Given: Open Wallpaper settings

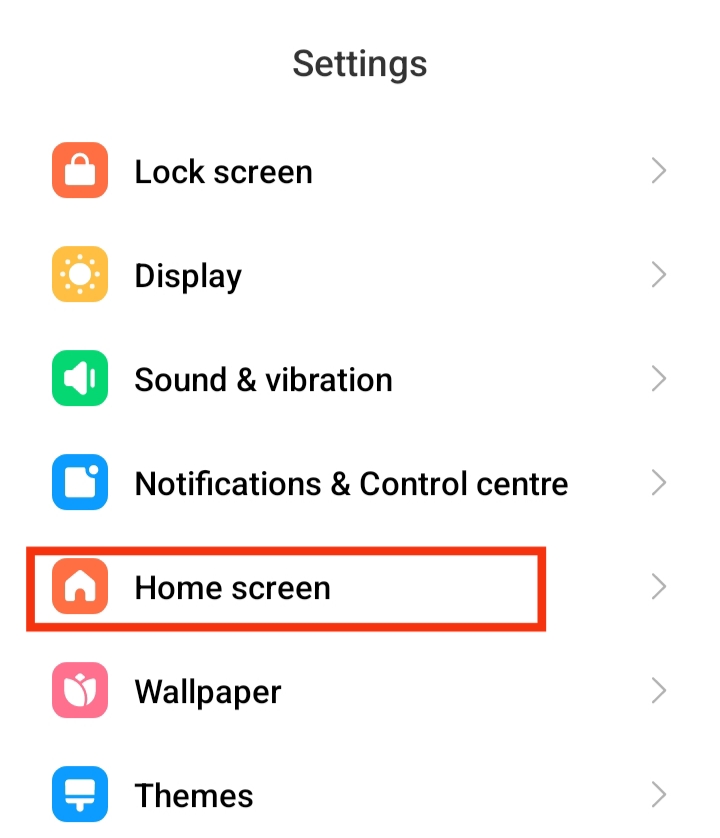Looking at the screenshot, I should (x=208, y=692).
